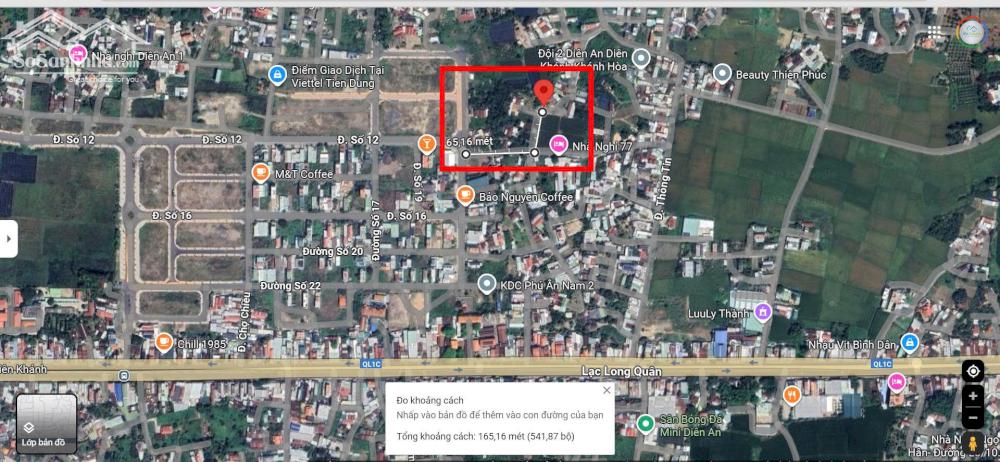Screen dimensions: 1000x462
Task: Open LuuLy Thành shop marker
Action: click(x=763, y=312)
